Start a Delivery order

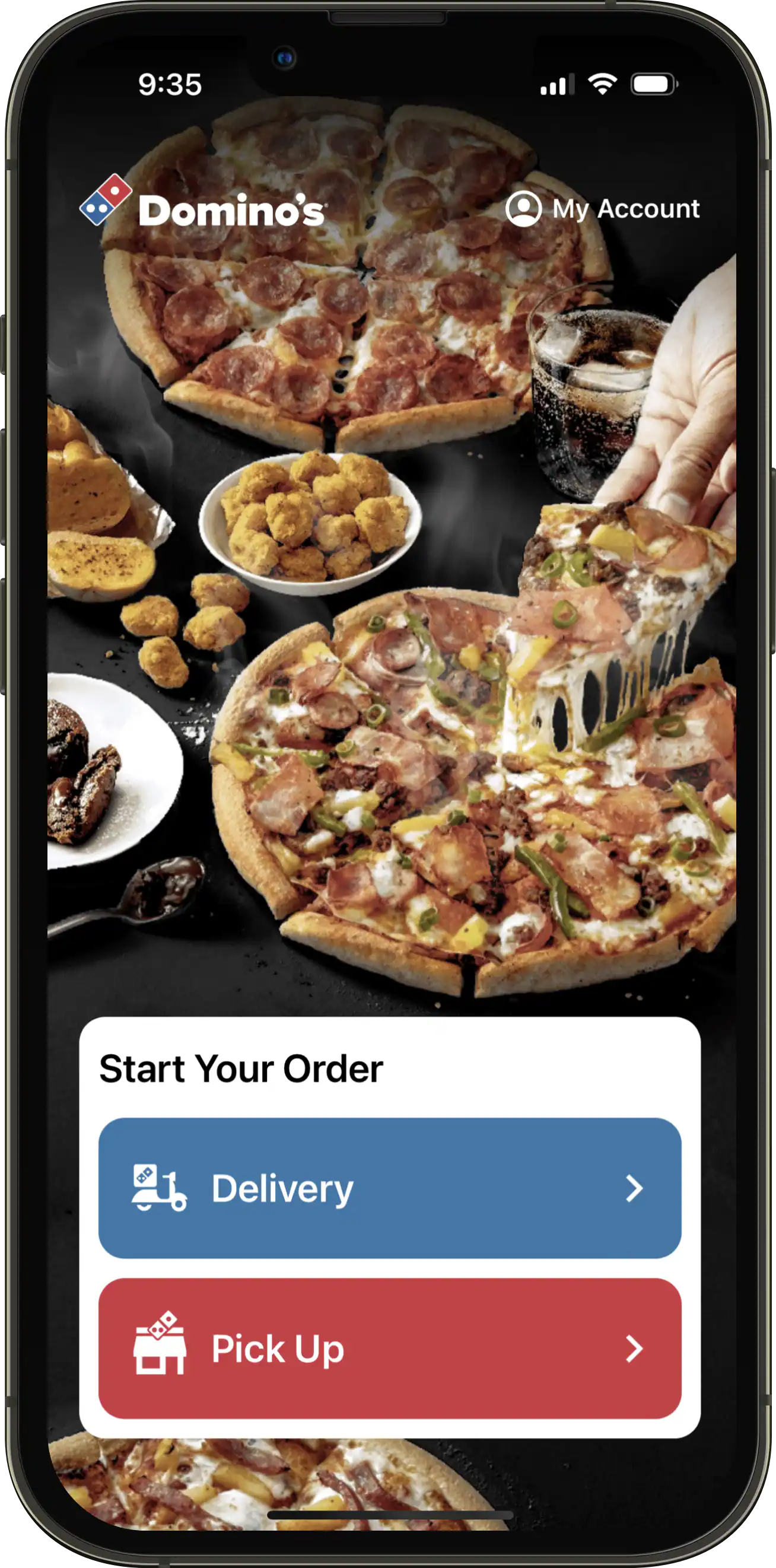click(390, 1188)
